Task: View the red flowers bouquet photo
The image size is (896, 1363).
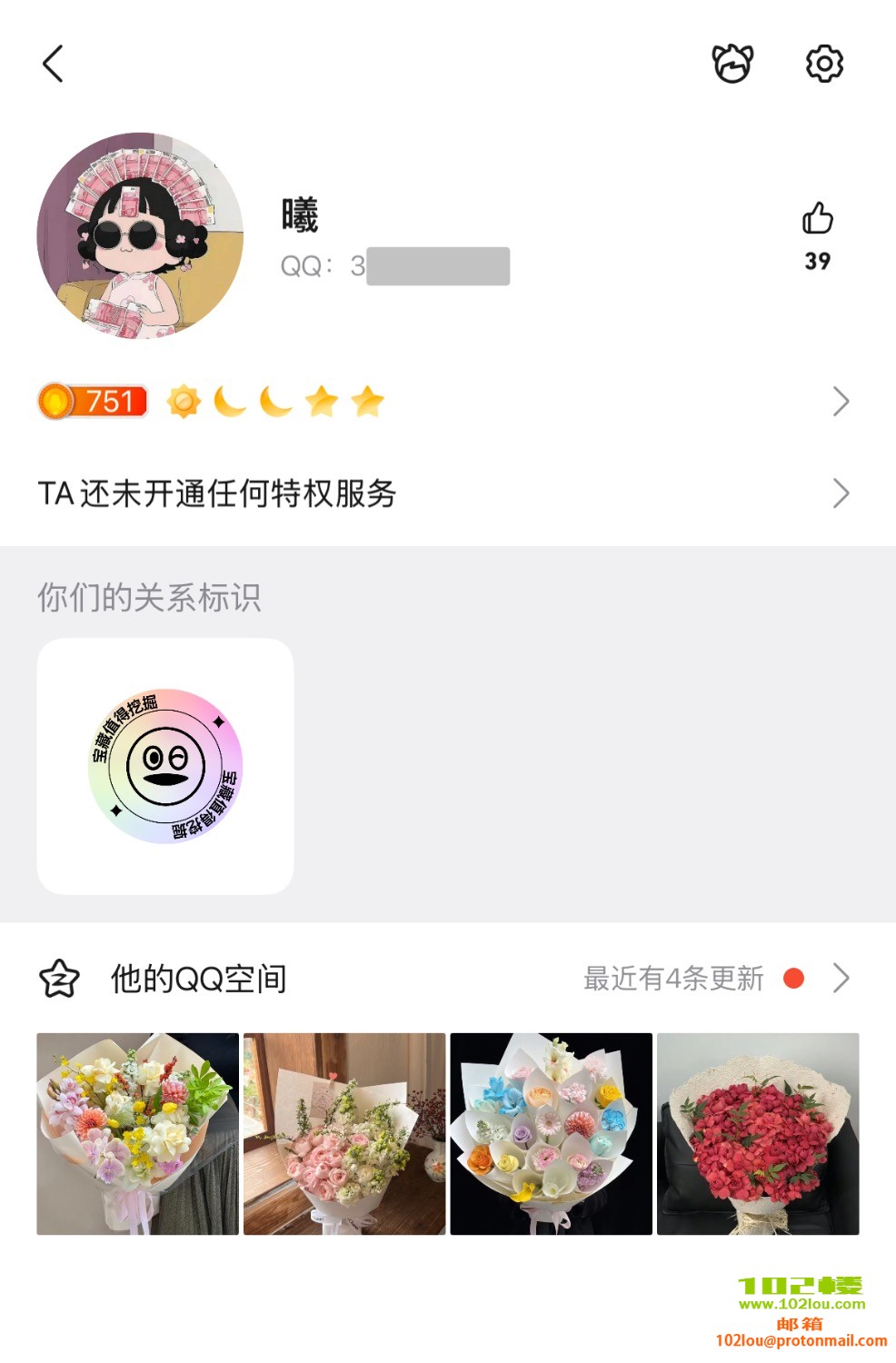Action: (758, 1133)
